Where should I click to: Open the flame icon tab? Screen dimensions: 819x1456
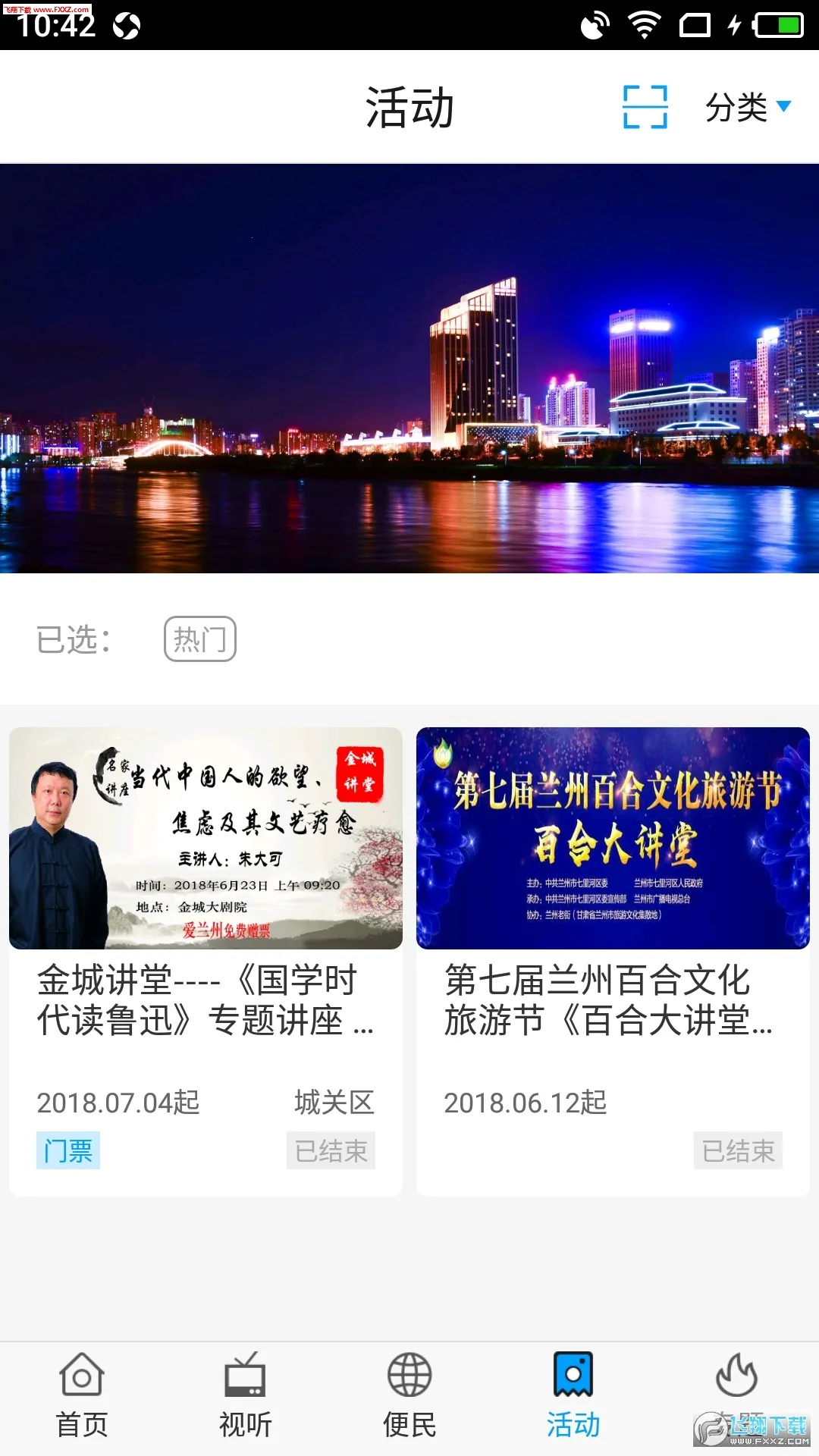coord(736,1388)
